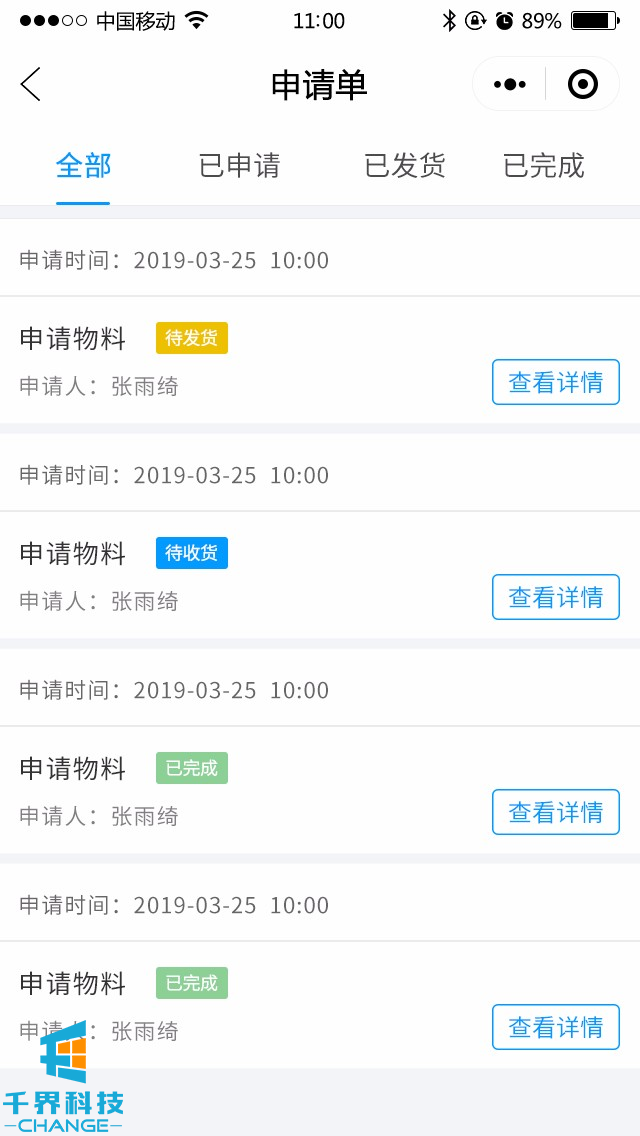
Task: Switch to the 已申请 tab
Action: coord(239,166)
